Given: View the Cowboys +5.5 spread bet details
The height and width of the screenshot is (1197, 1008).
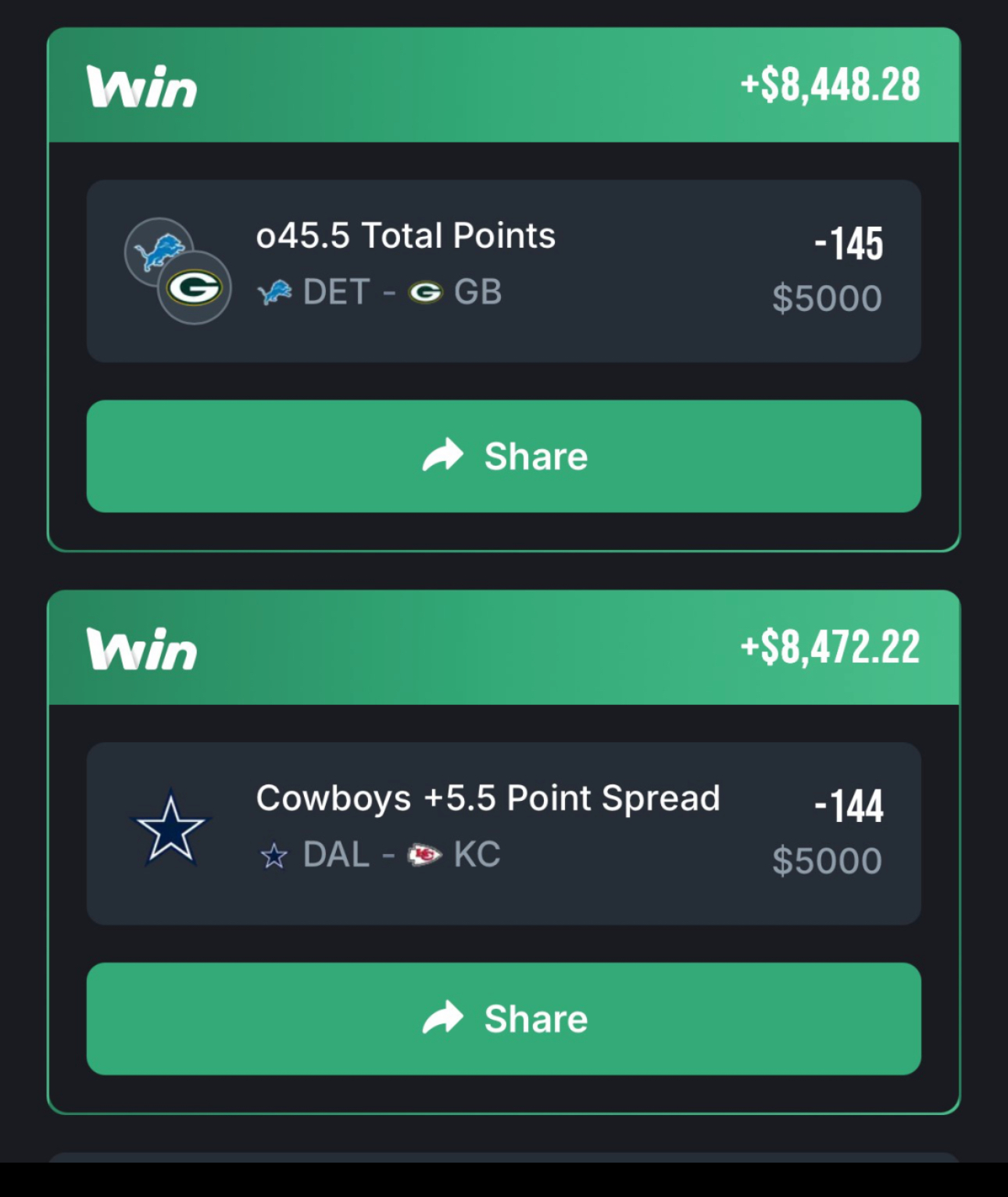Looking at the screenshot, I should (x=503, y=833).
